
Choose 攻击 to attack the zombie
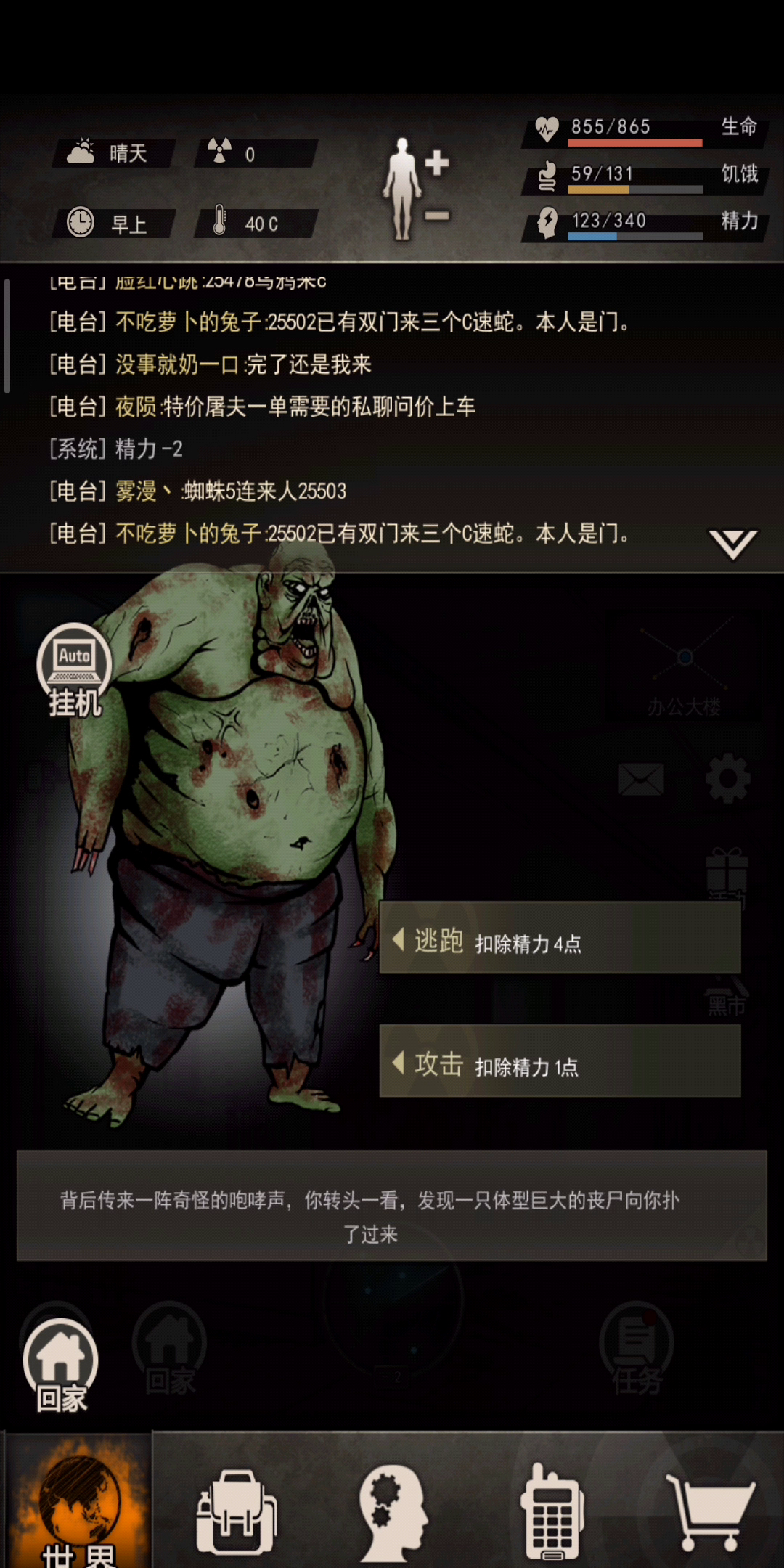(559, 1061)
